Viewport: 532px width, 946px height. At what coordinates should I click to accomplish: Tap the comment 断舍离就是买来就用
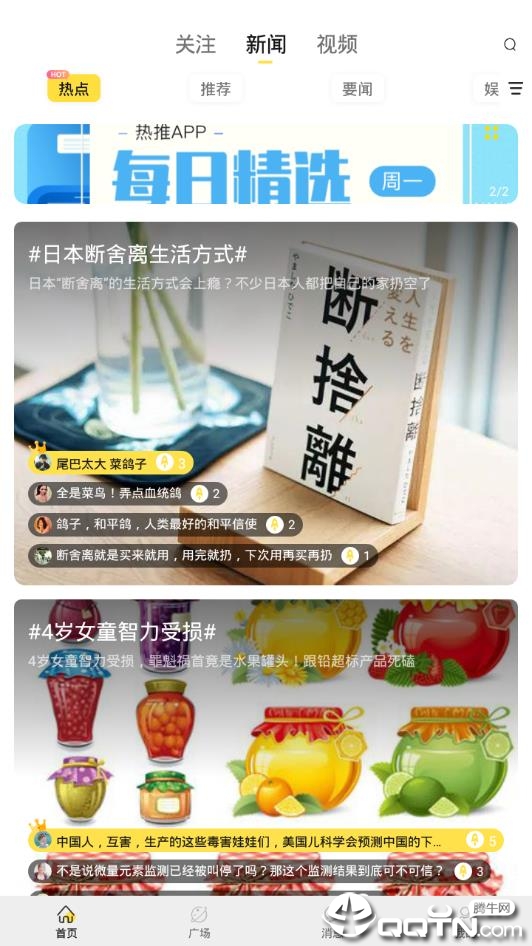pos(203,556)
